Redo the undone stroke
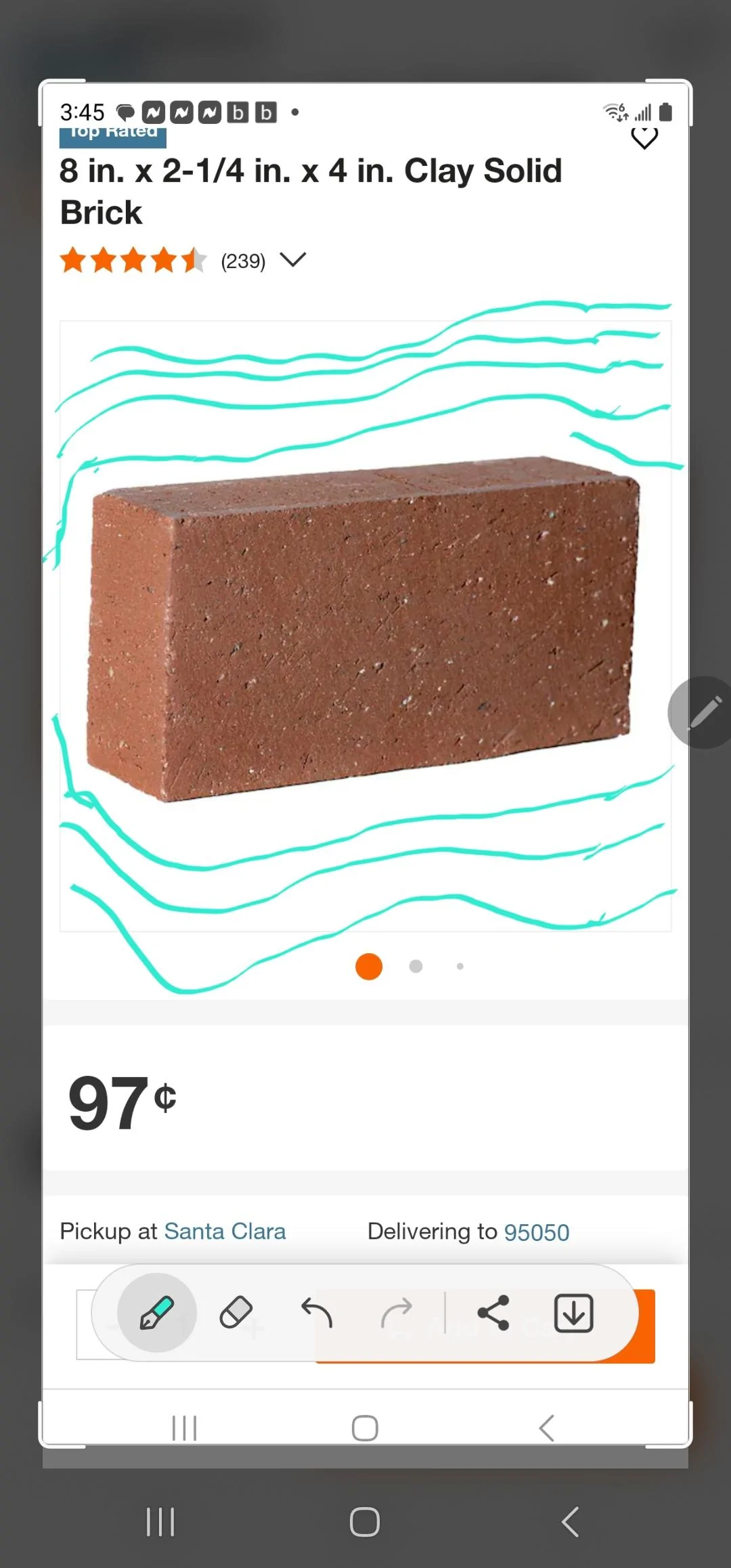 point(397,1313)
